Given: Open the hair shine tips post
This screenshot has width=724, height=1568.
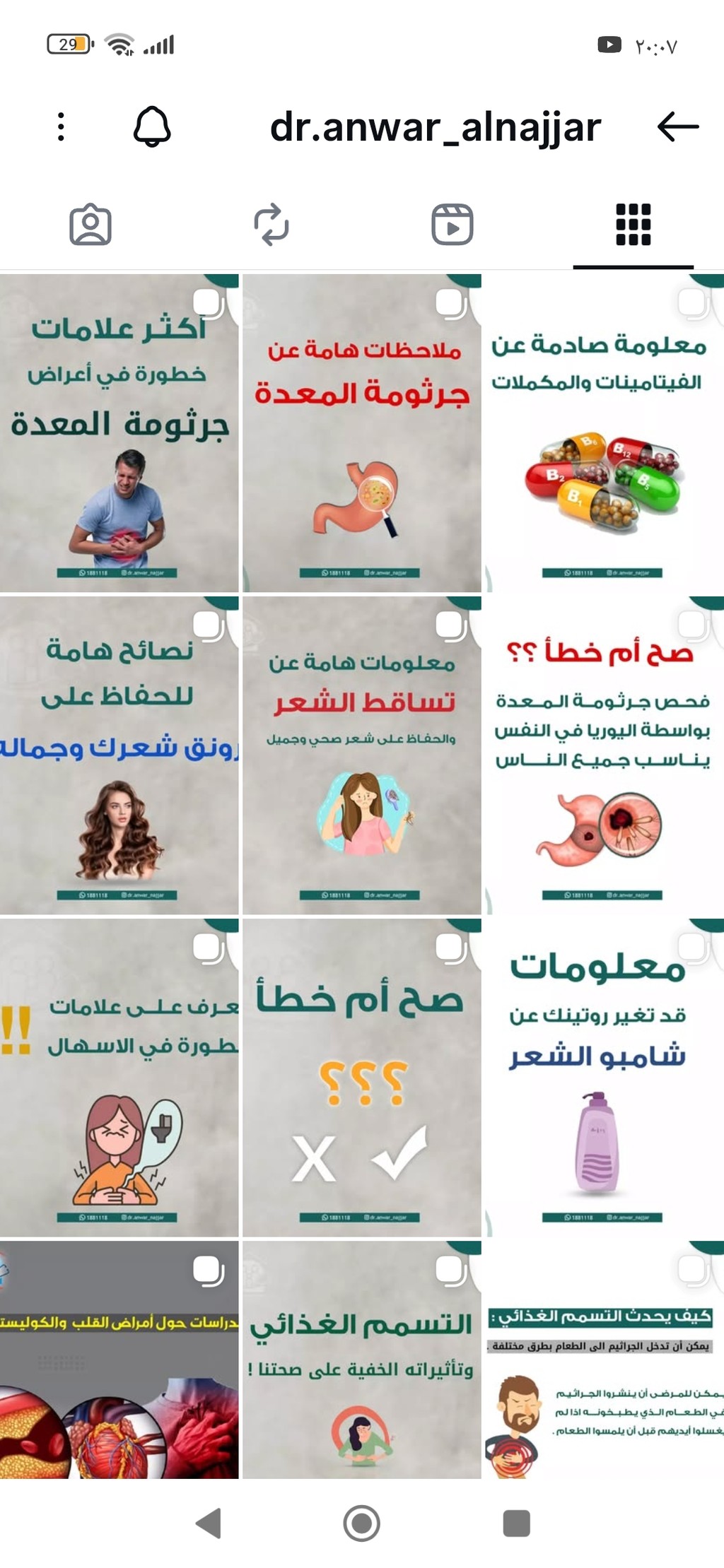Looking at the screenshot, I should (119, 755).
